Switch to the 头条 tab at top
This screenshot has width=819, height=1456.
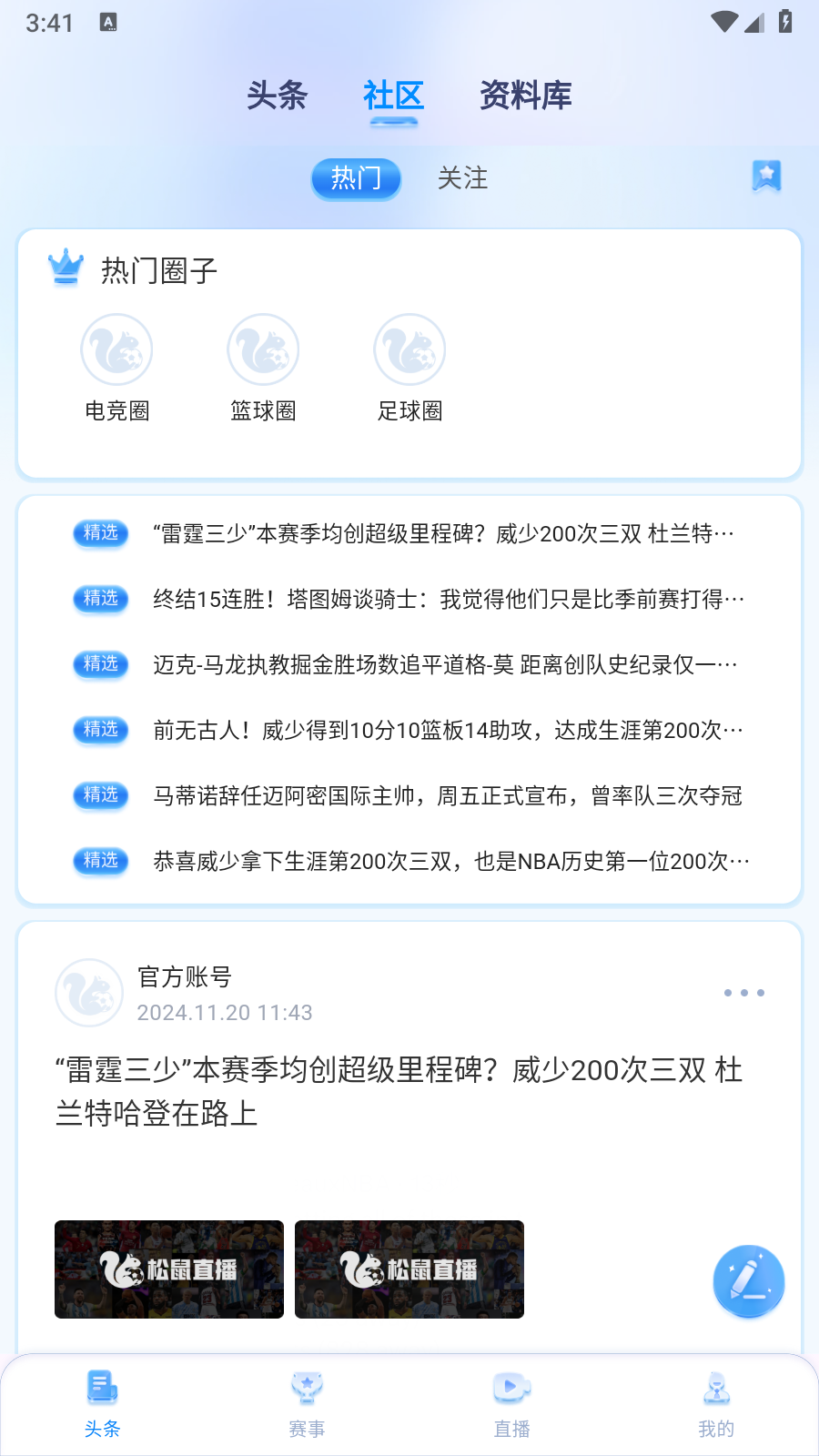click(276, 96)
